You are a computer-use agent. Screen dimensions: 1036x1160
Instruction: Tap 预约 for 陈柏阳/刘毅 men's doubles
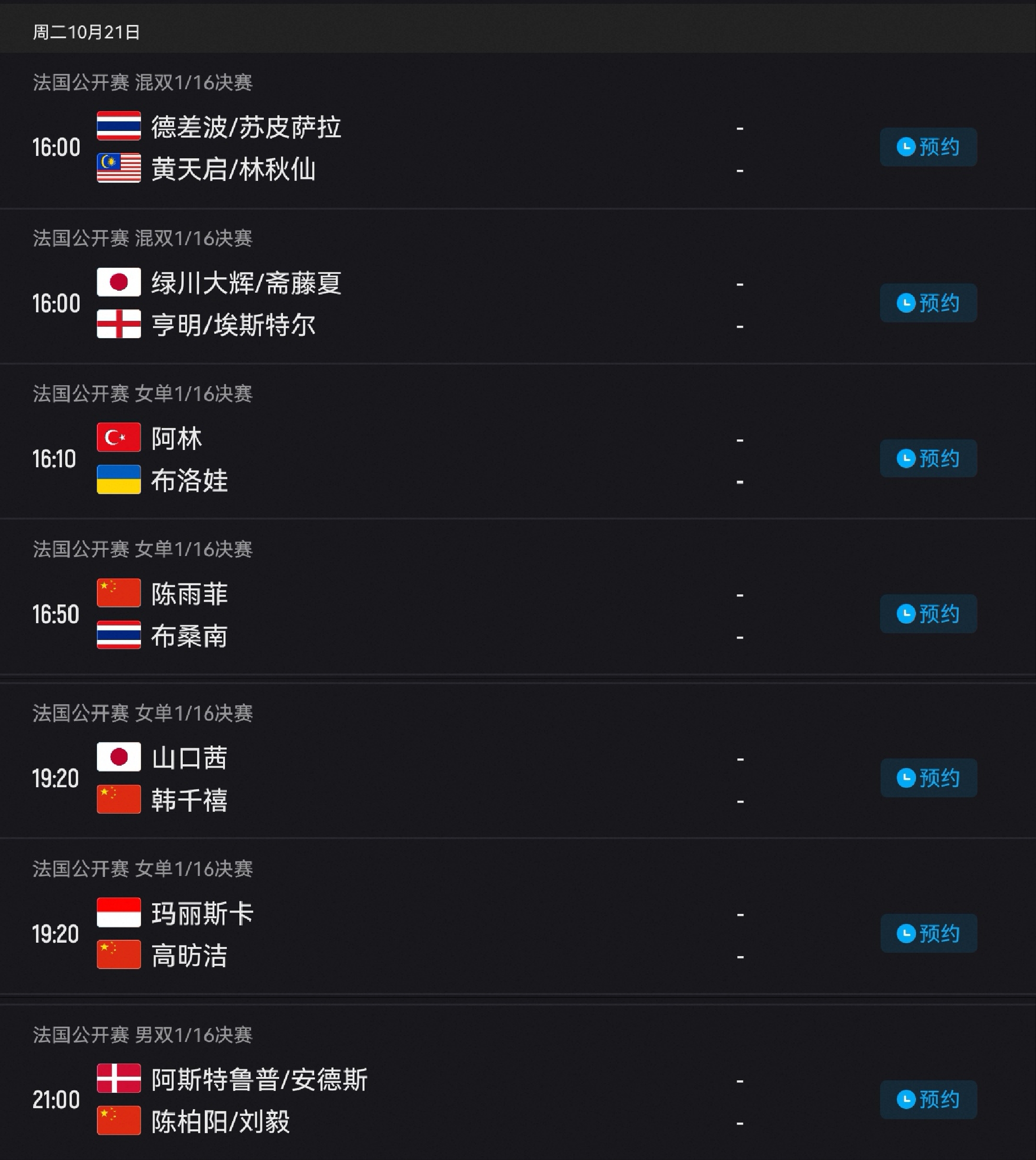click(x=928, y=1100)
